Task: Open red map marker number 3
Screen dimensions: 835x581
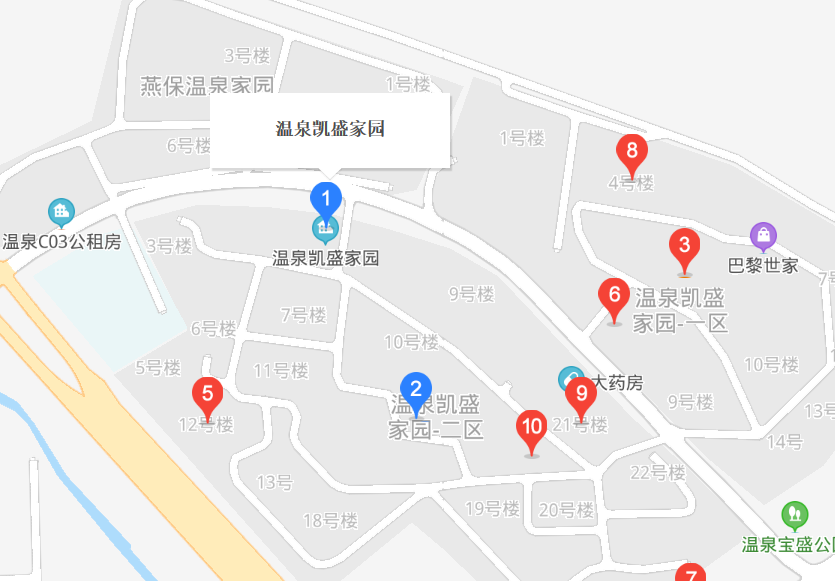Action: [x=684, y=246]
